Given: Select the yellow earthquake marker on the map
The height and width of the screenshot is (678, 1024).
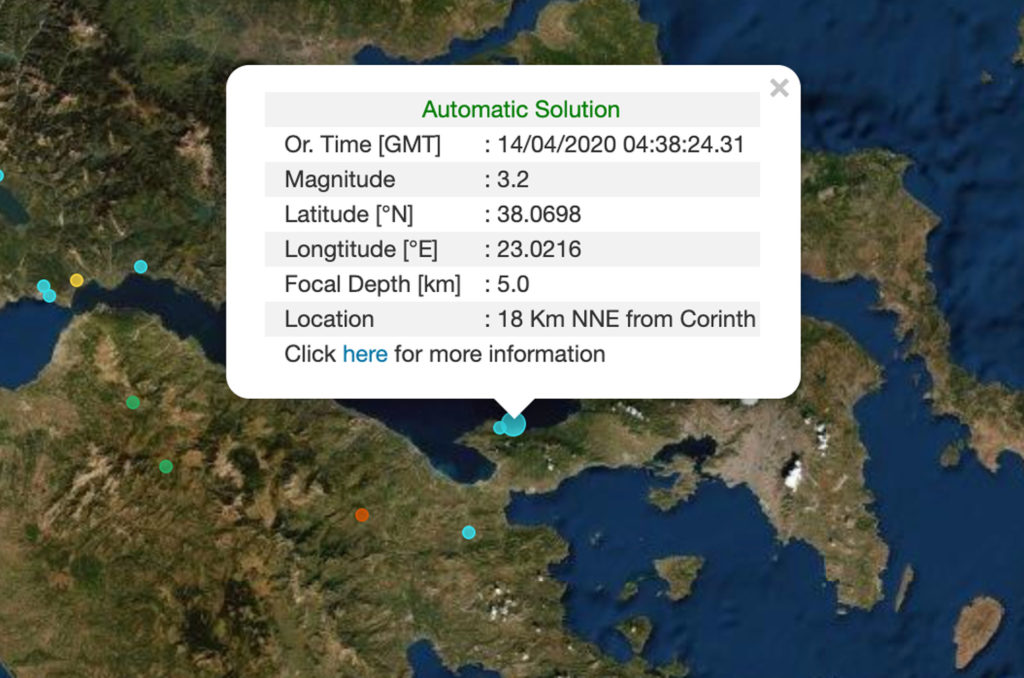Looking at the screenshot, I should coord(77,280).
